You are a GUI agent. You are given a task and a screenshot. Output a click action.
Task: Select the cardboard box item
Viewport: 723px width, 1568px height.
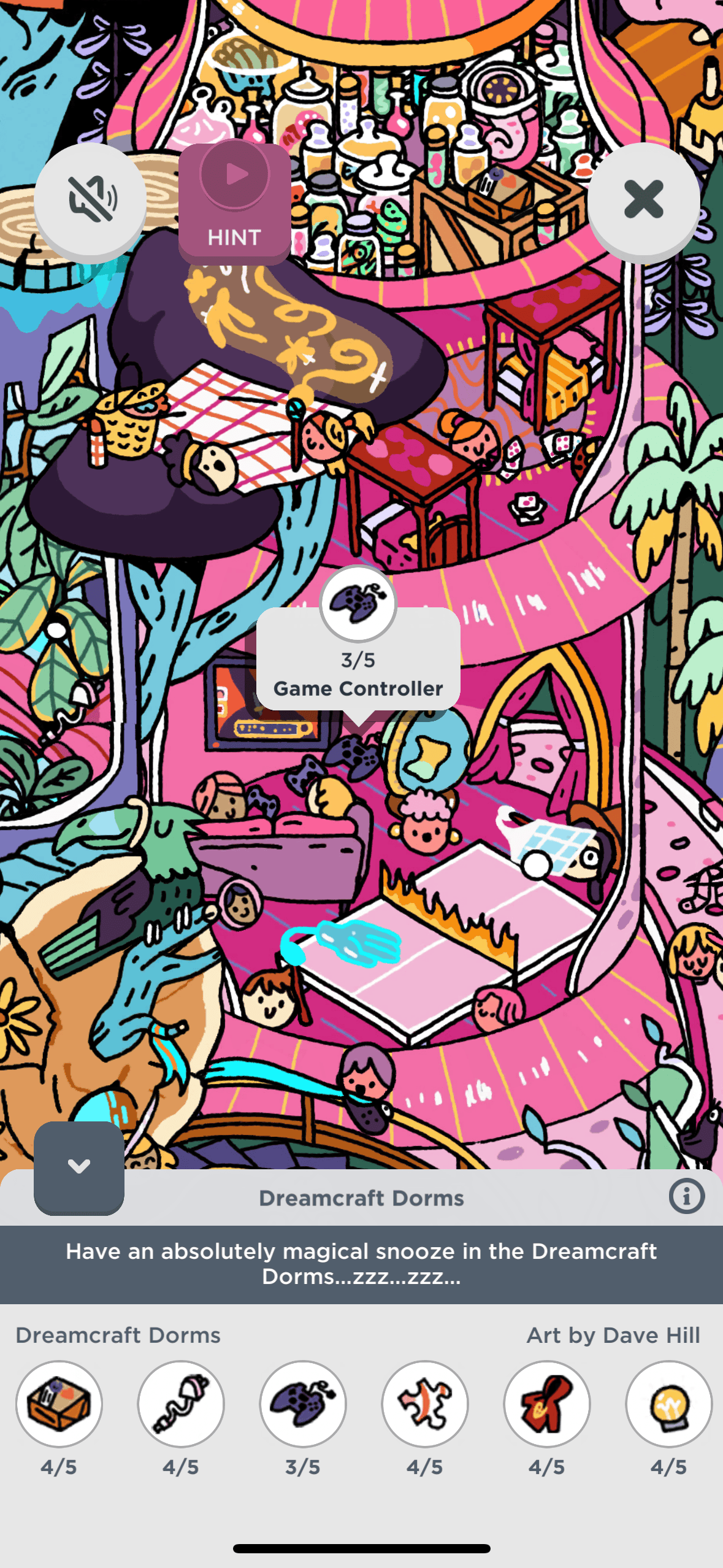click(59, 1404)
